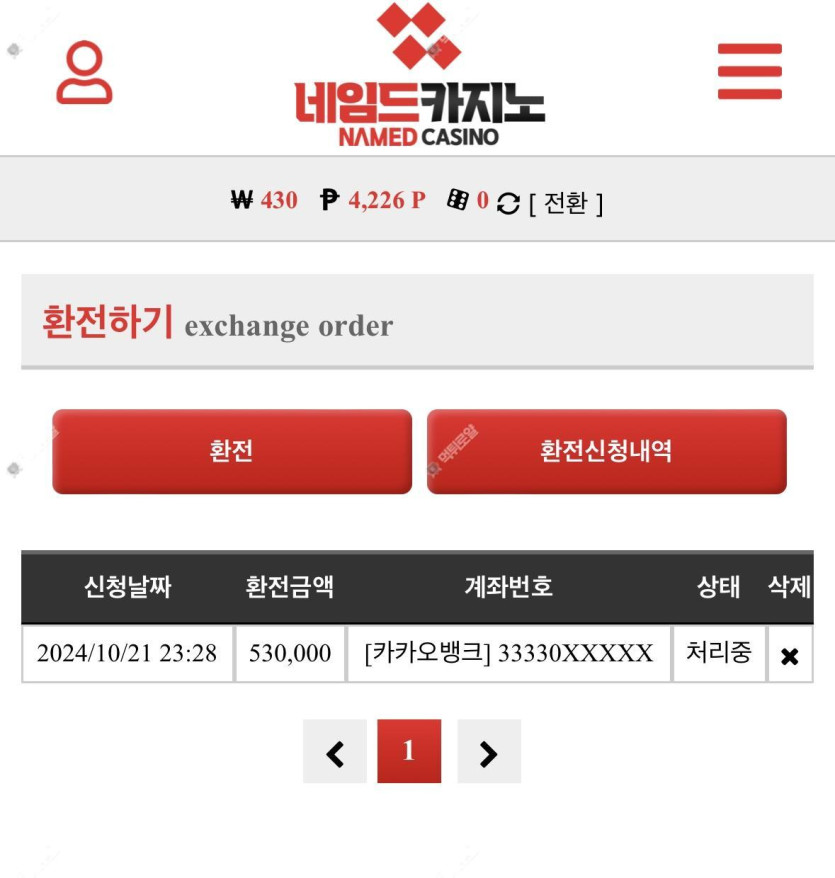Go to the next page arrow
Viewport: 835px width, 878px height.
(488, 752)
